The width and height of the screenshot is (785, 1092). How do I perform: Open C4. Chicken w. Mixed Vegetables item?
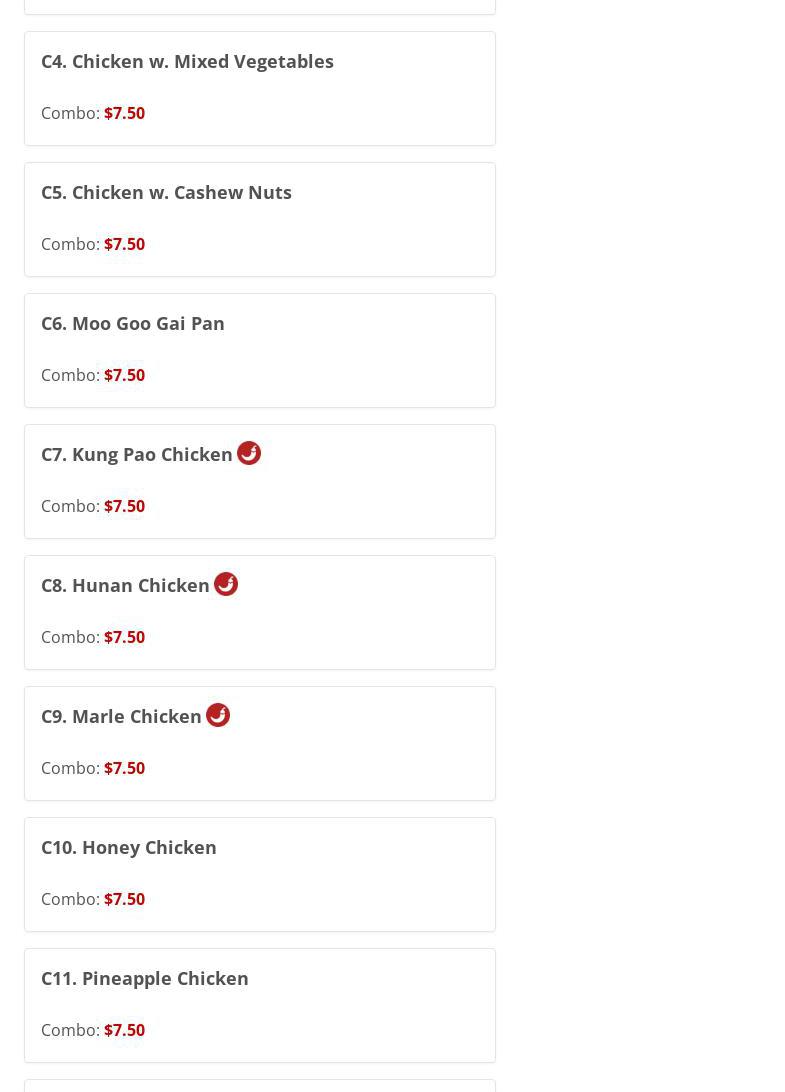(259, 88)
